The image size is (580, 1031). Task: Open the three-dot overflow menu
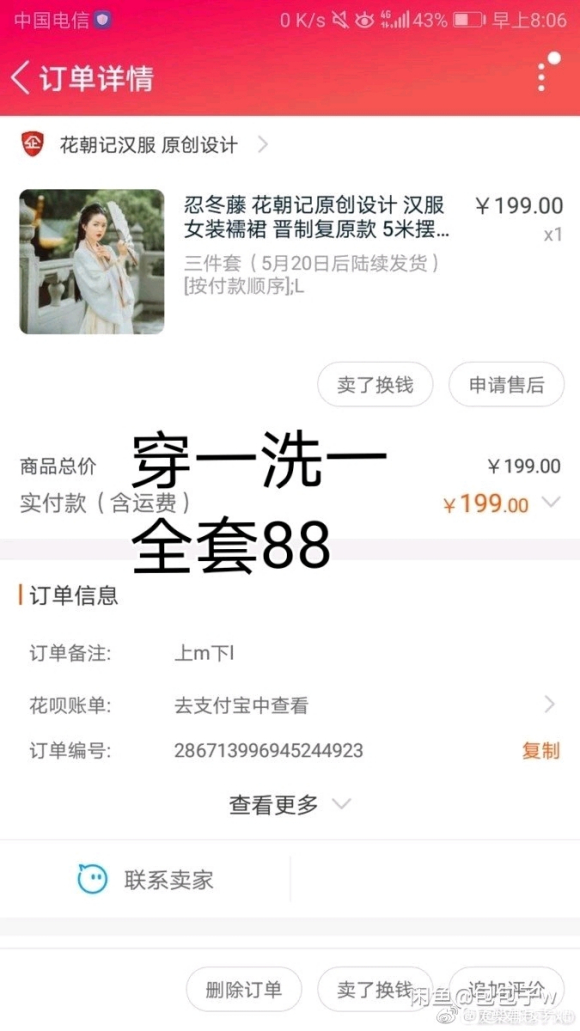[542, 77]
